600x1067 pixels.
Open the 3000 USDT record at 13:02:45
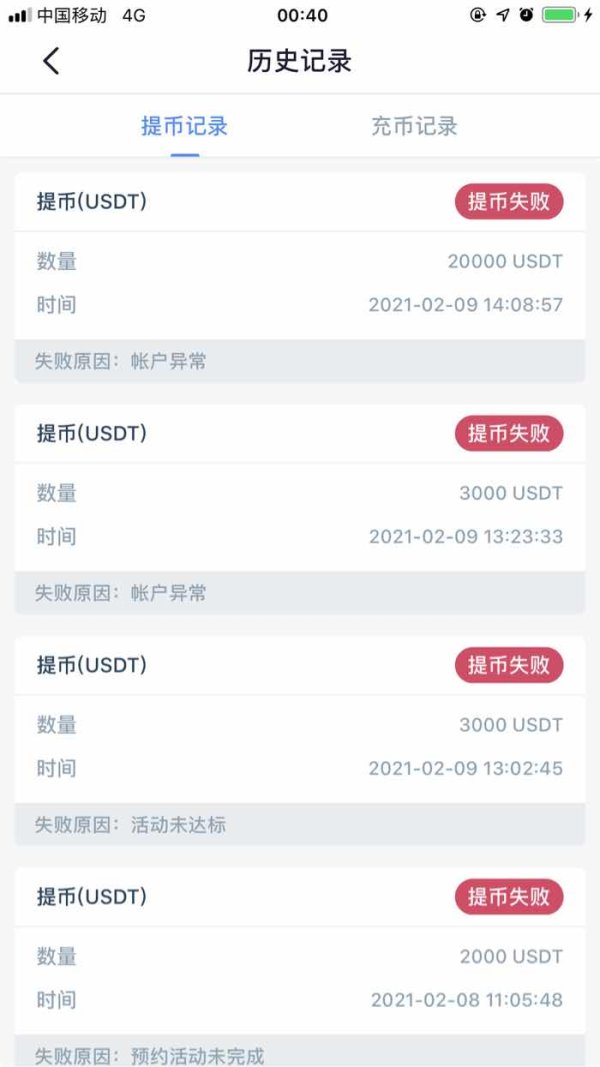pos(300,741)
